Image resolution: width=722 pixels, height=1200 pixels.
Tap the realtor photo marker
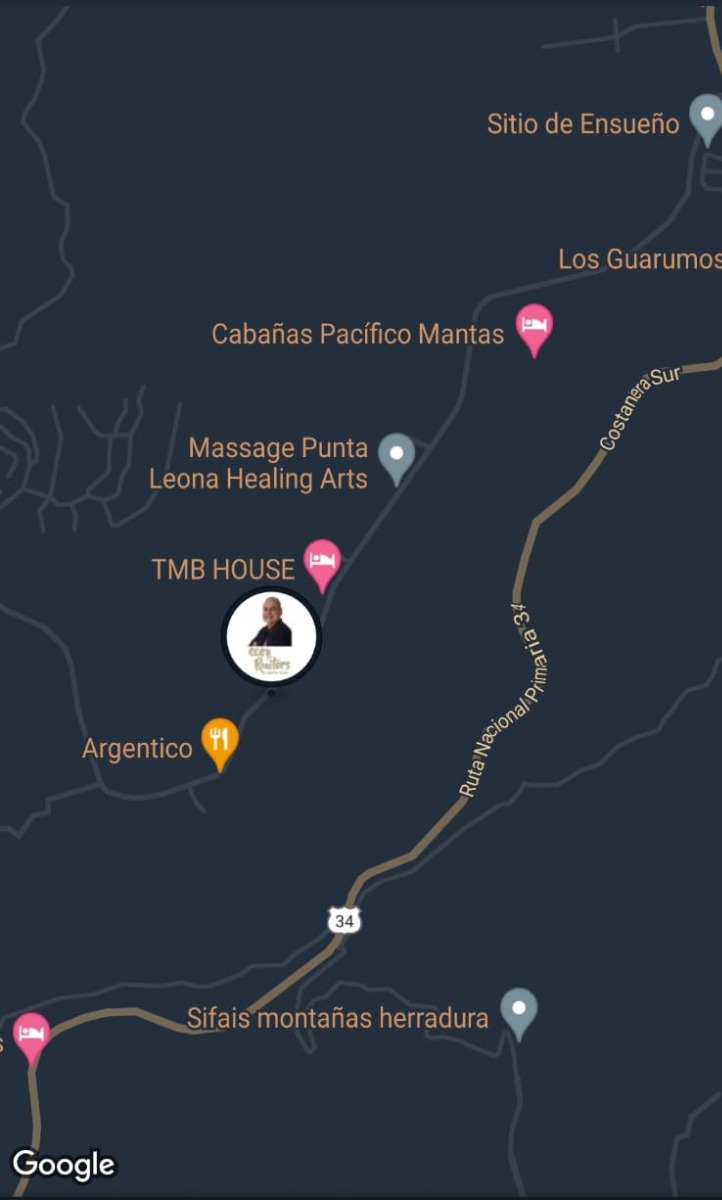(x=271, y=637)
